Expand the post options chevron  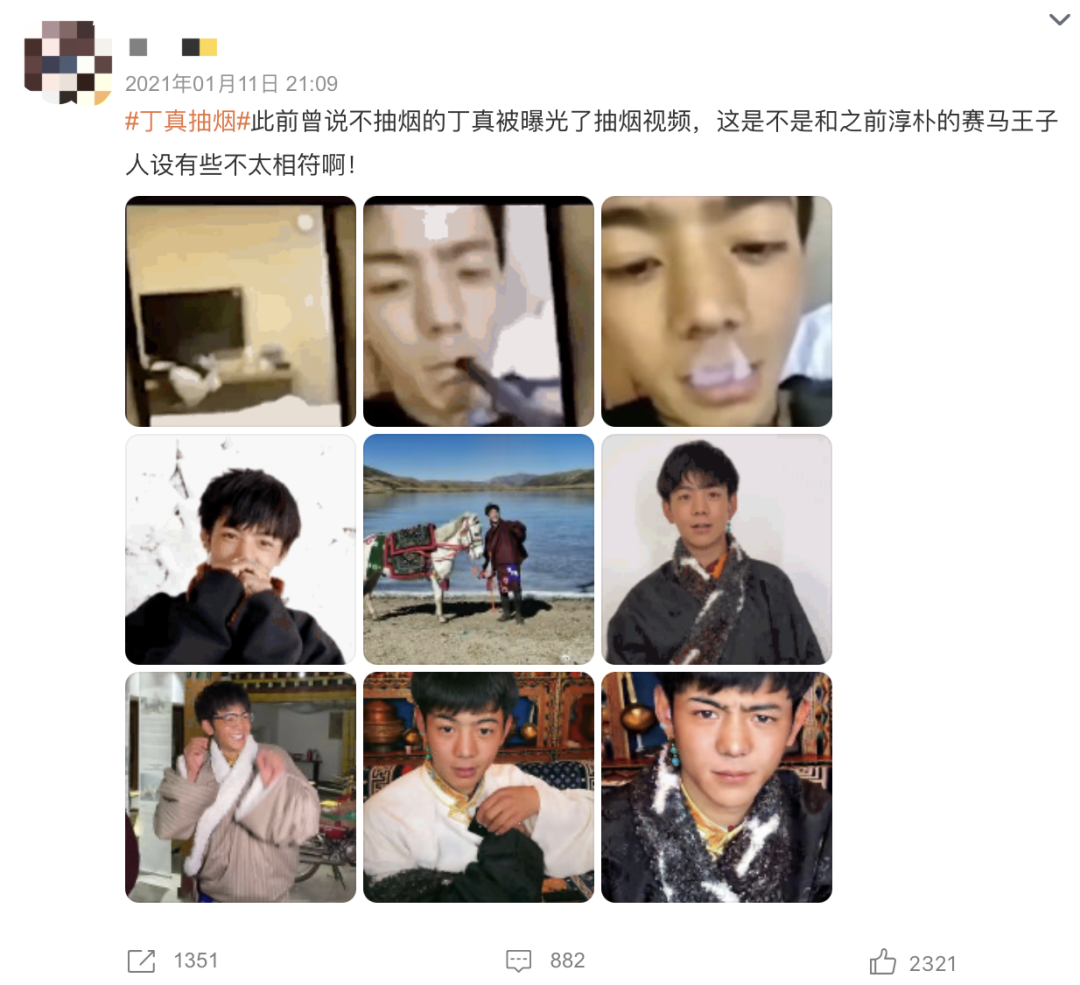tap(1058, 19)
